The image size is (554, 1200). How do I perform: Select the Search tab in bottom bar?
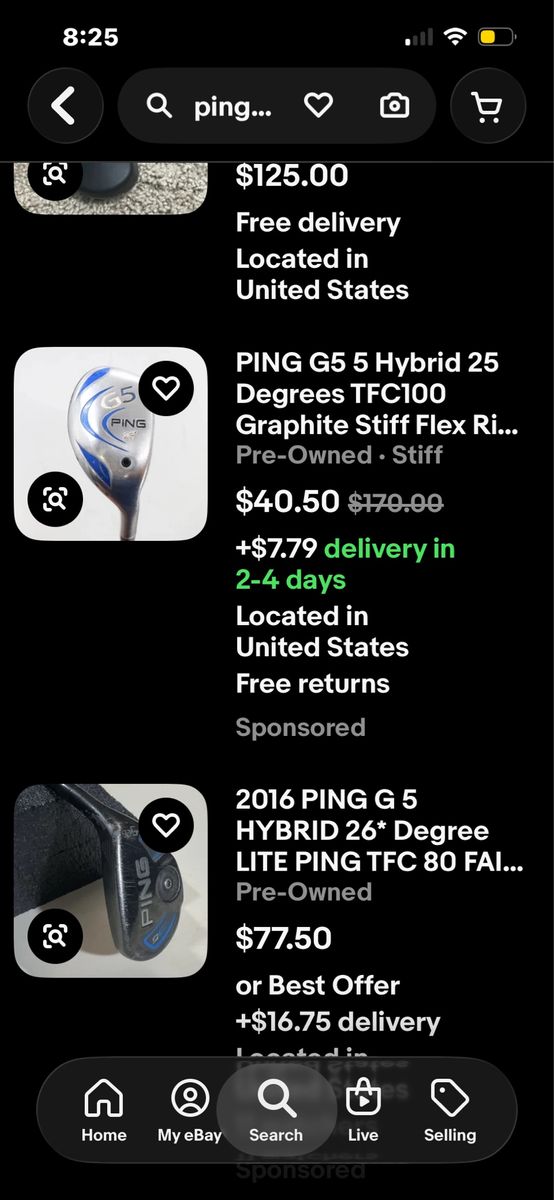pyautogui.click(x=276, y=1111)
